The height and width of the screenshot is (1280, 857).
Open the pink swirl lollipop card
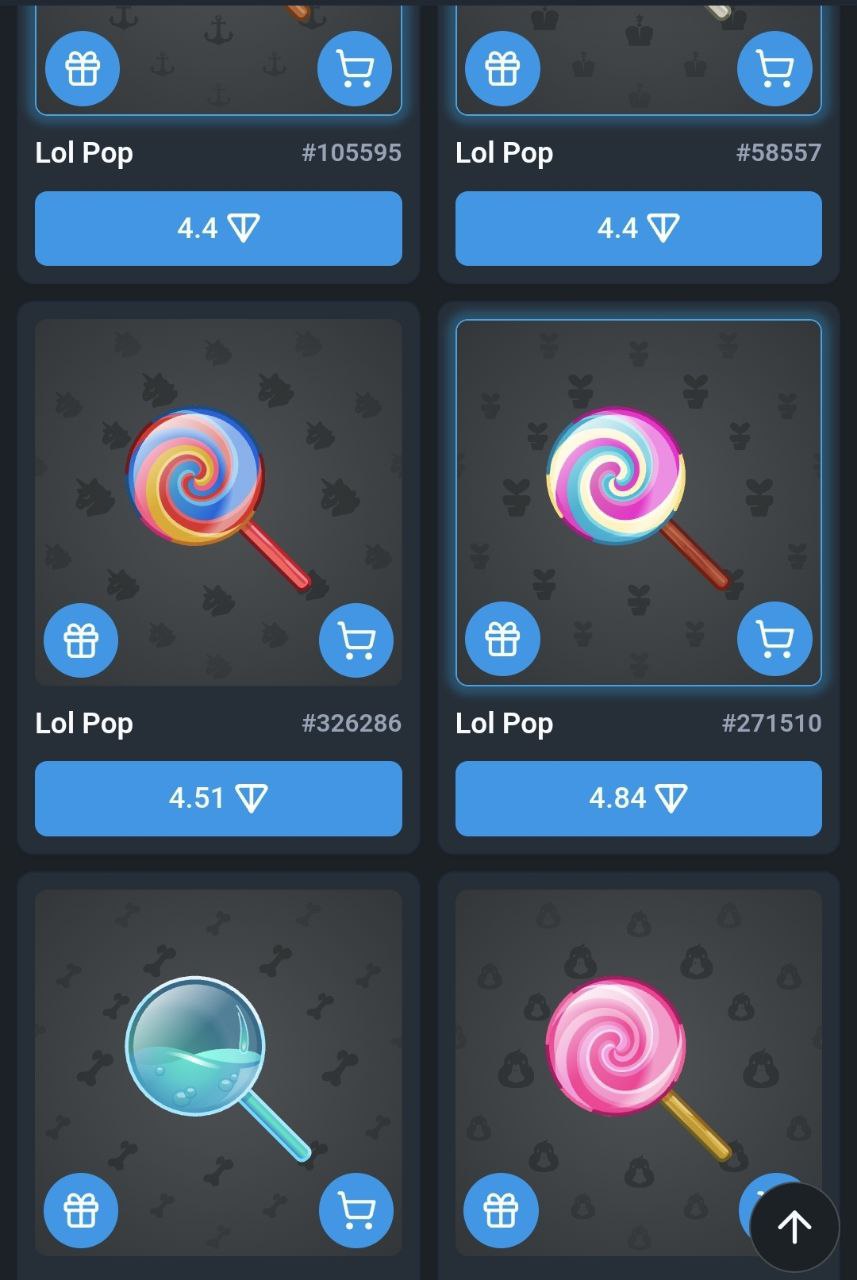pos(638,1050)
